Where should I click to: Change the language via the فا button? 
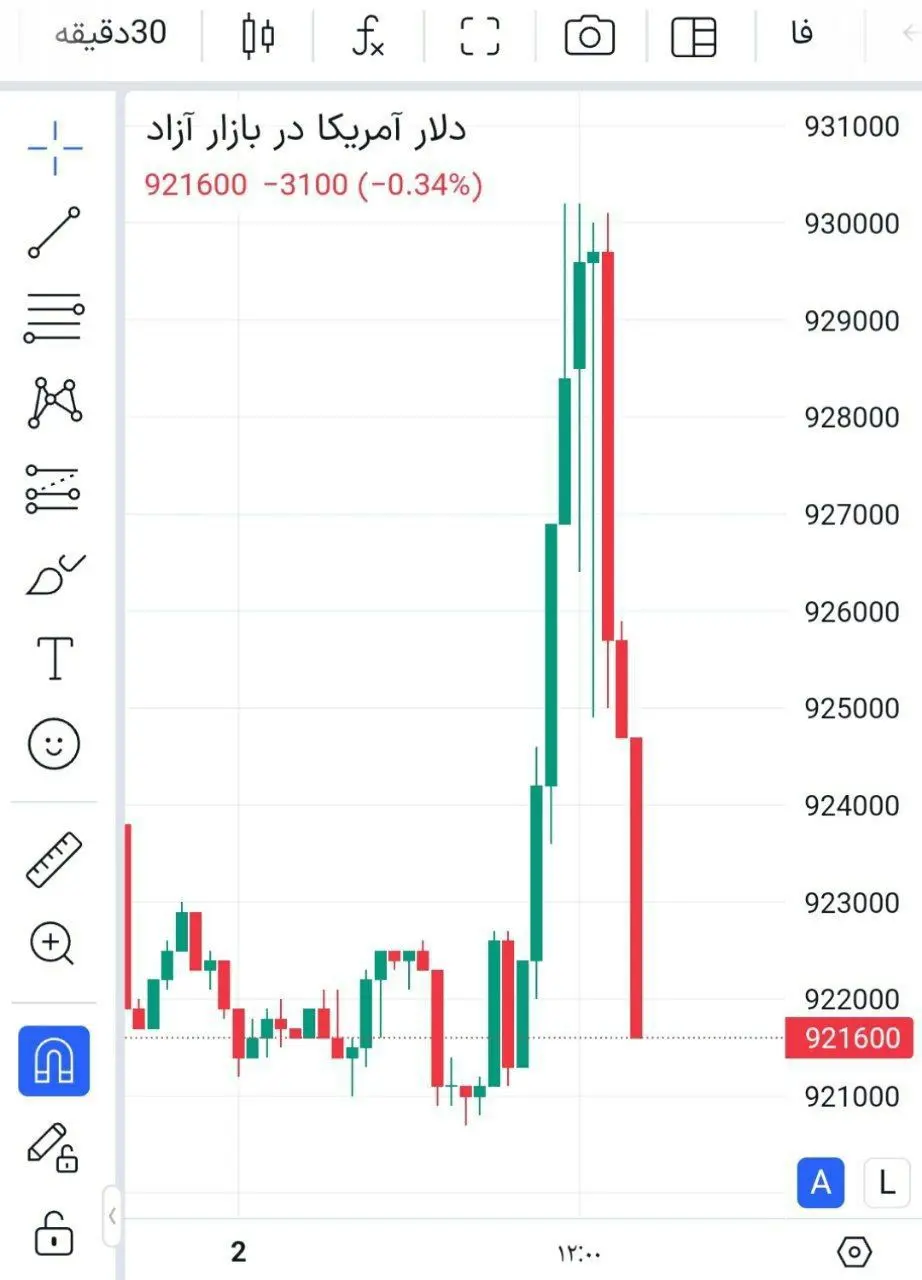pyautogui.click(x=801, y=34)
